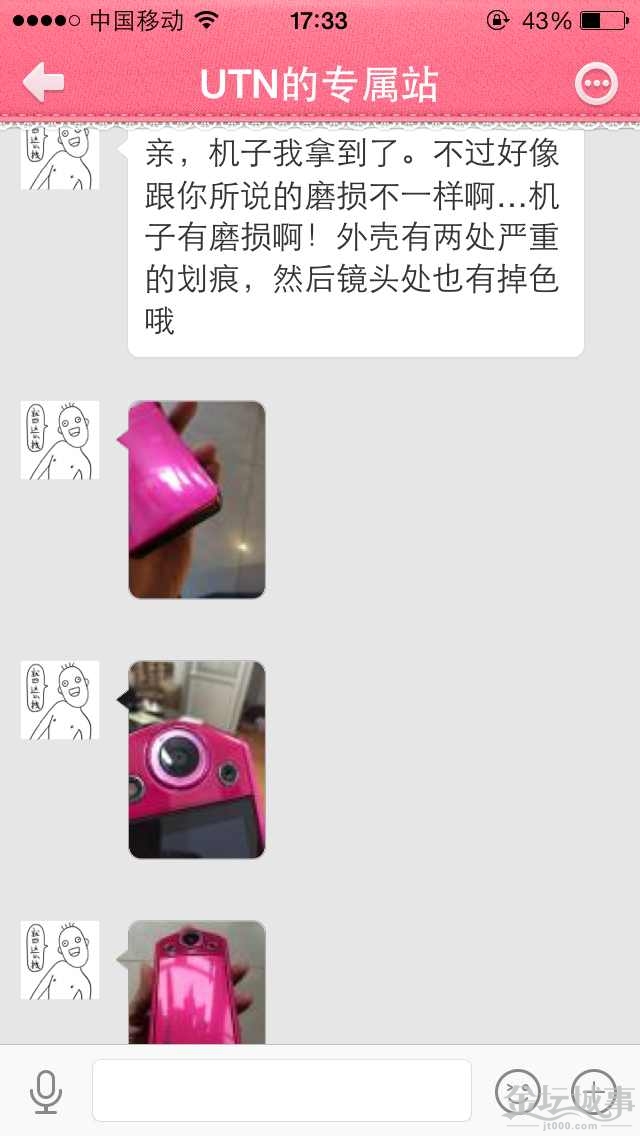
Task: View the photo of pink camera's scratched shell
Action: [197, 499]
